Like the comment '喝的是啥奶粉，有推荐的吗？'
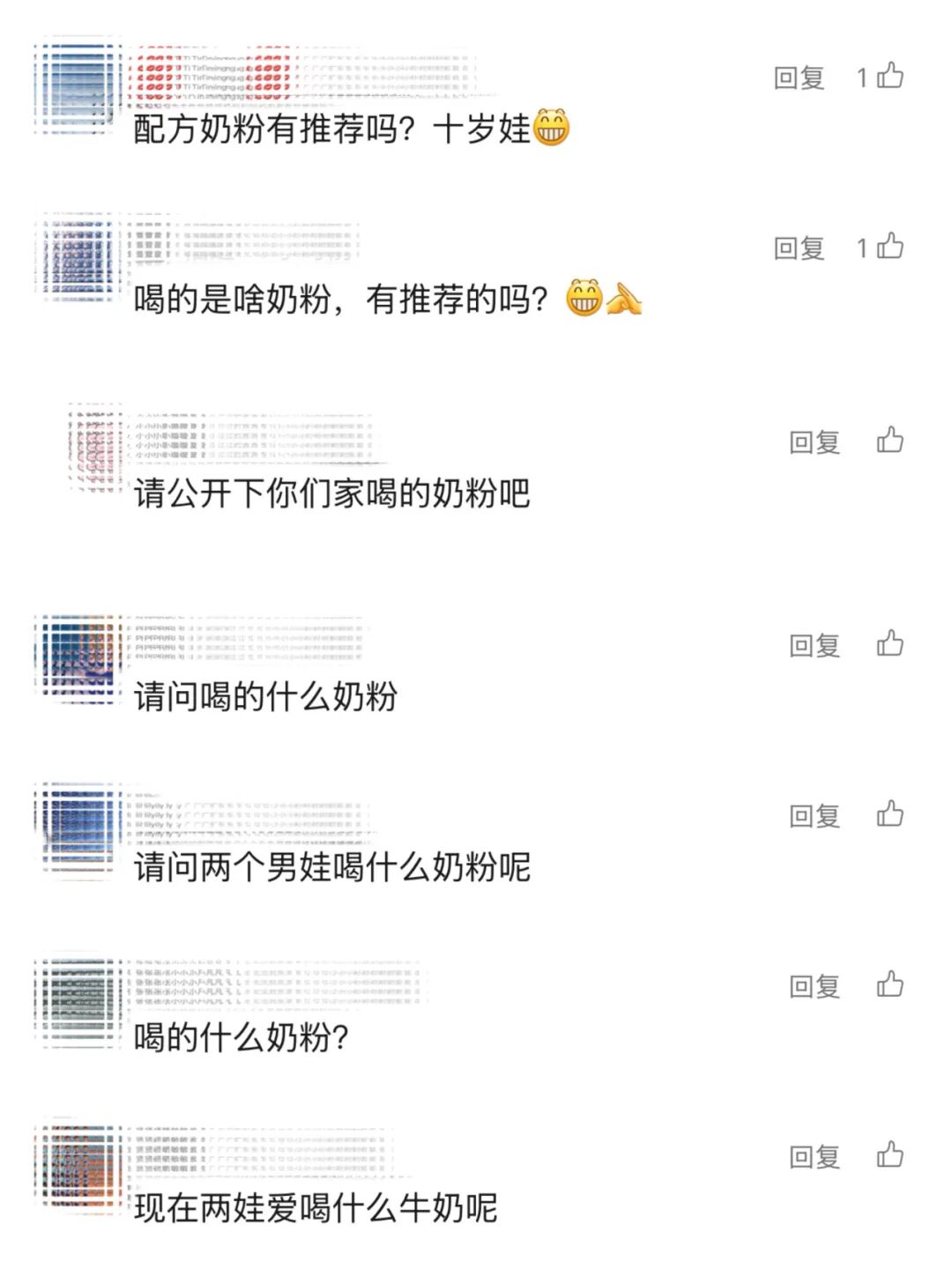Viewport: 952px width, 1277px height. click(889, 247)
